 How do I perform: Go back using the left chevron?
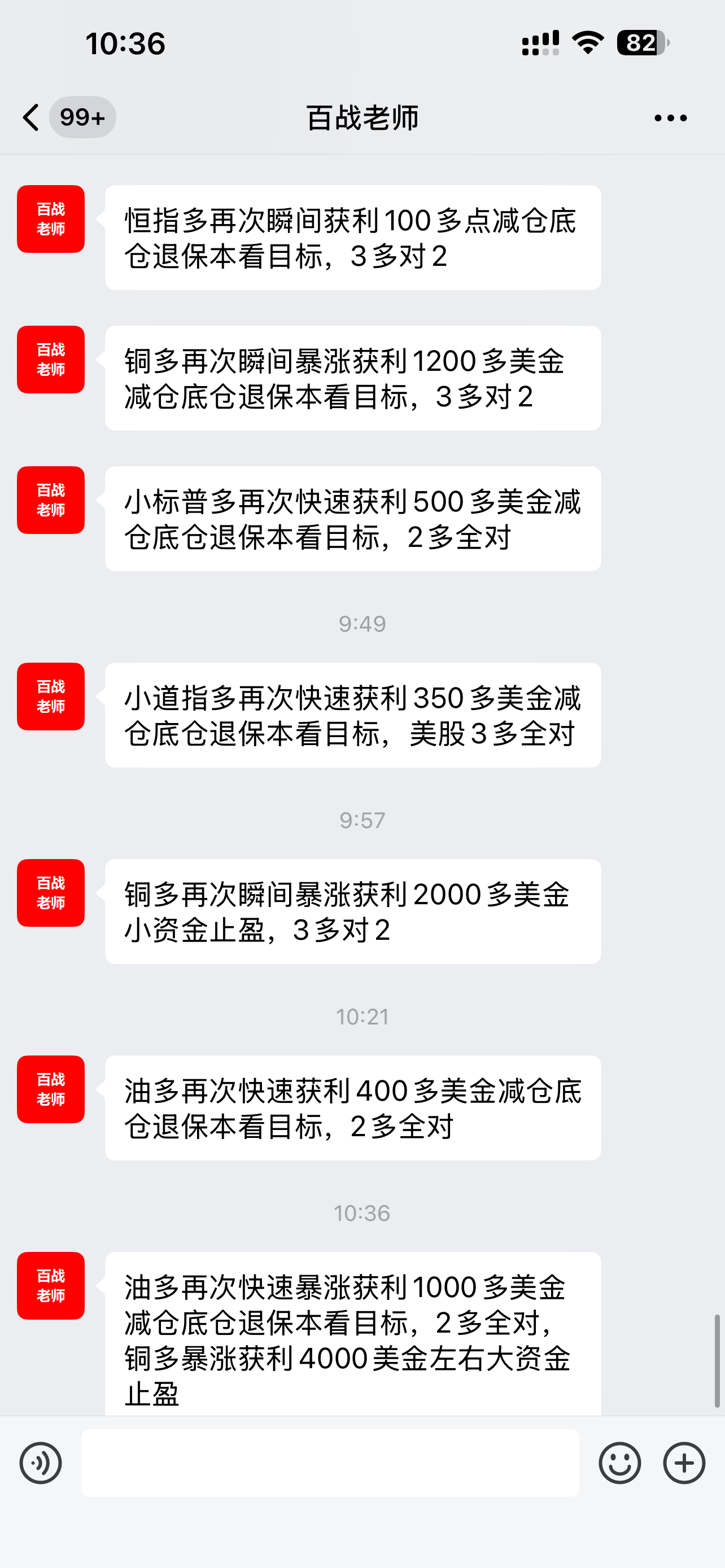(x=31, y=117)
